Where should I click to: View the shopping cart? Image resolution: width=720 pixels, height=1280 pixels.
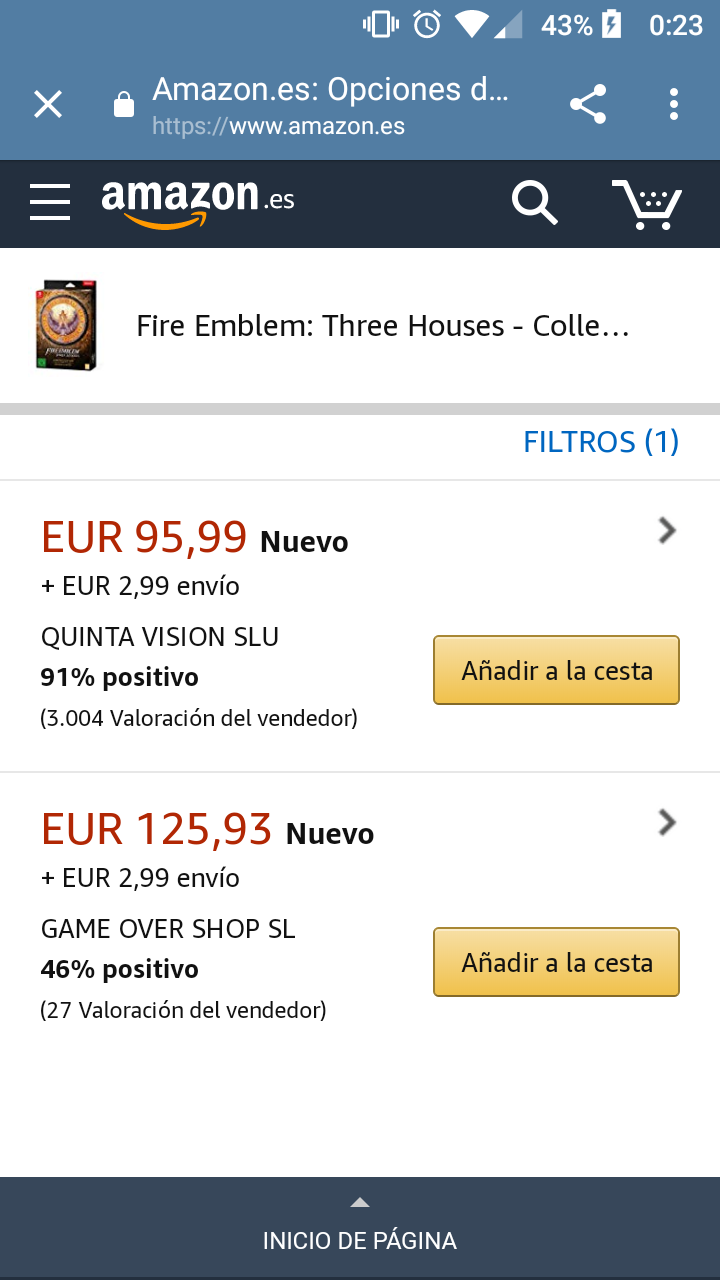pos(647,204)
